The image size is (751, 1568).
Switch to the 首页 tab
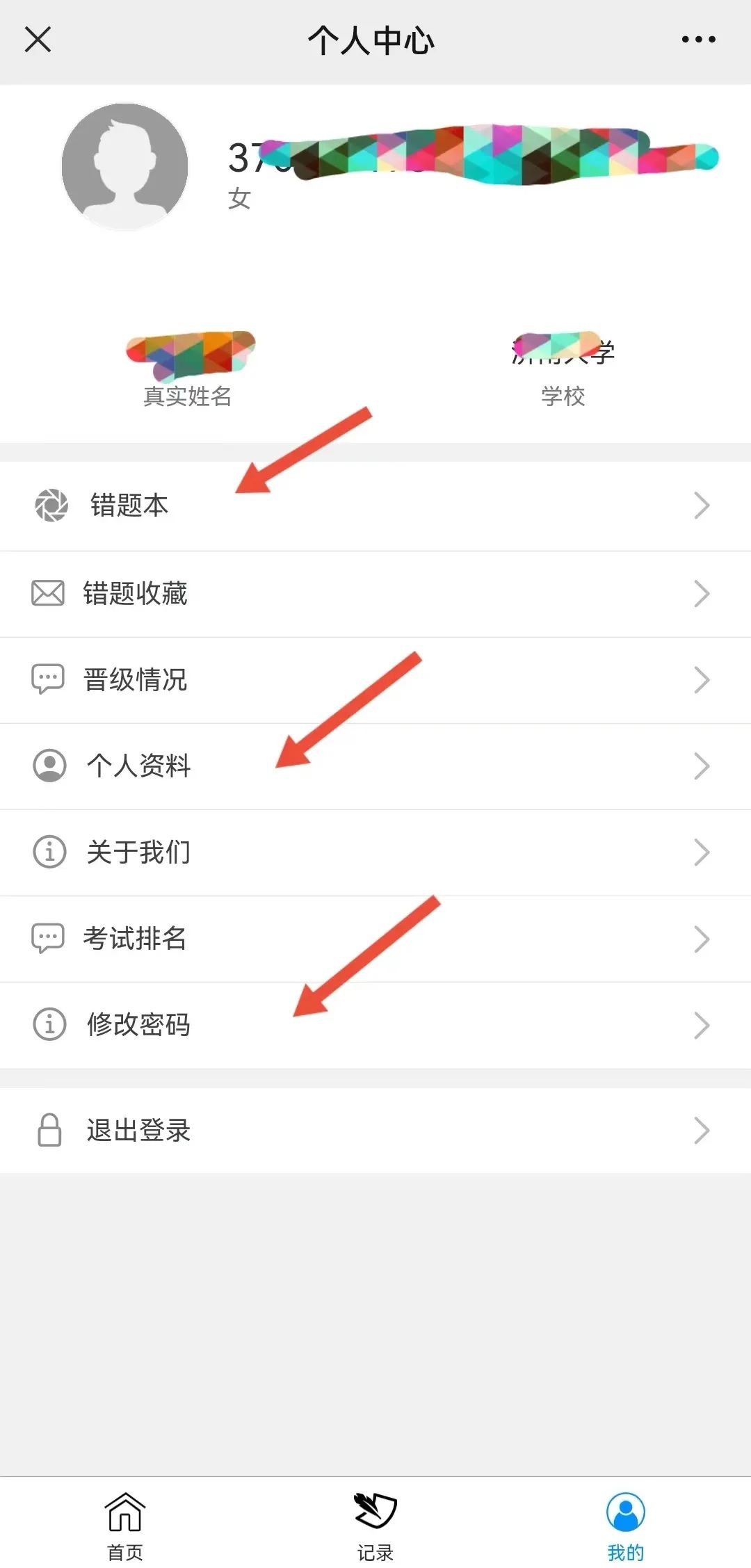125,1523
